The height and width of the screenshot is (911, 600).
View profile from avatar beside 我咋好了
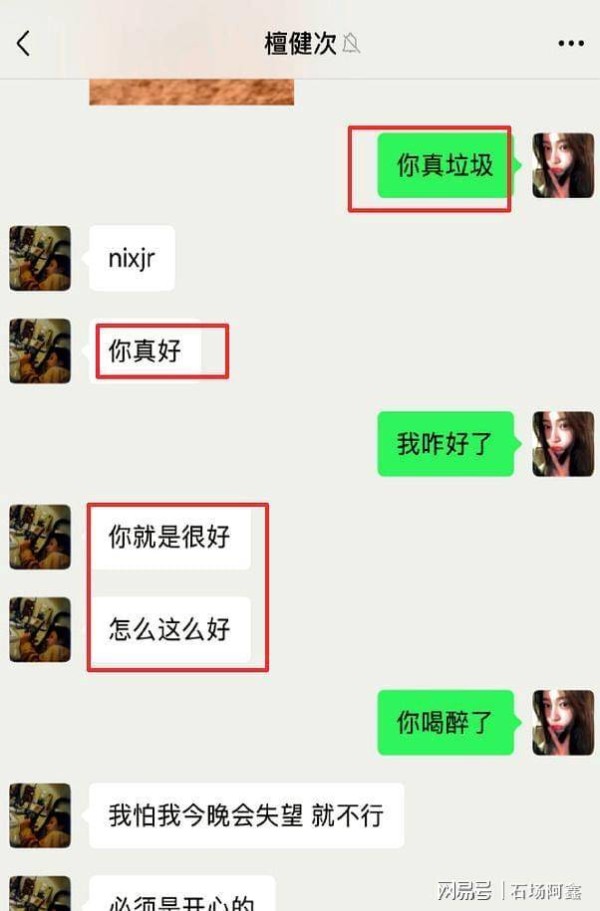(x=562, y=443)
